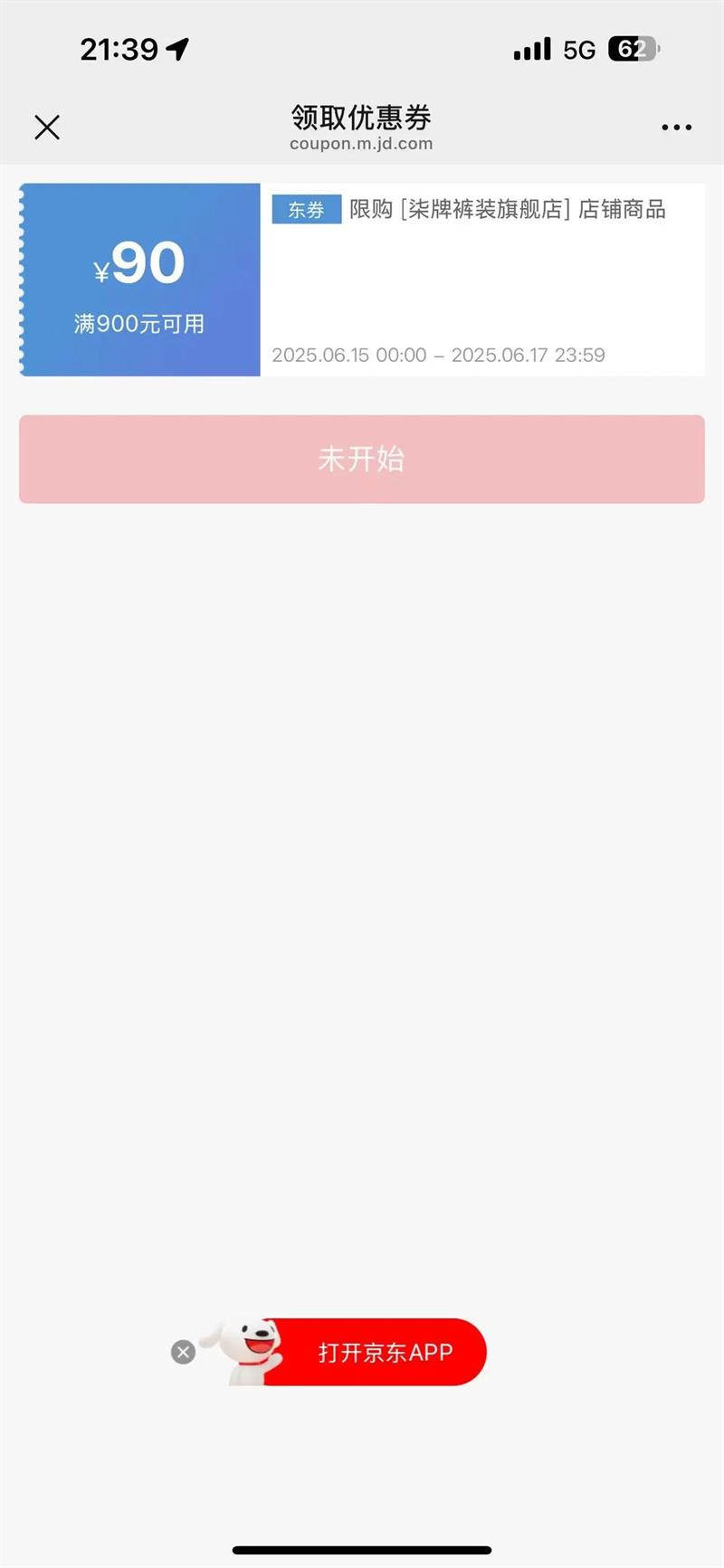
Task: Dismiss the 打开京东APP floating banner
Action: pyautogui.click(x=184, y=1352)
